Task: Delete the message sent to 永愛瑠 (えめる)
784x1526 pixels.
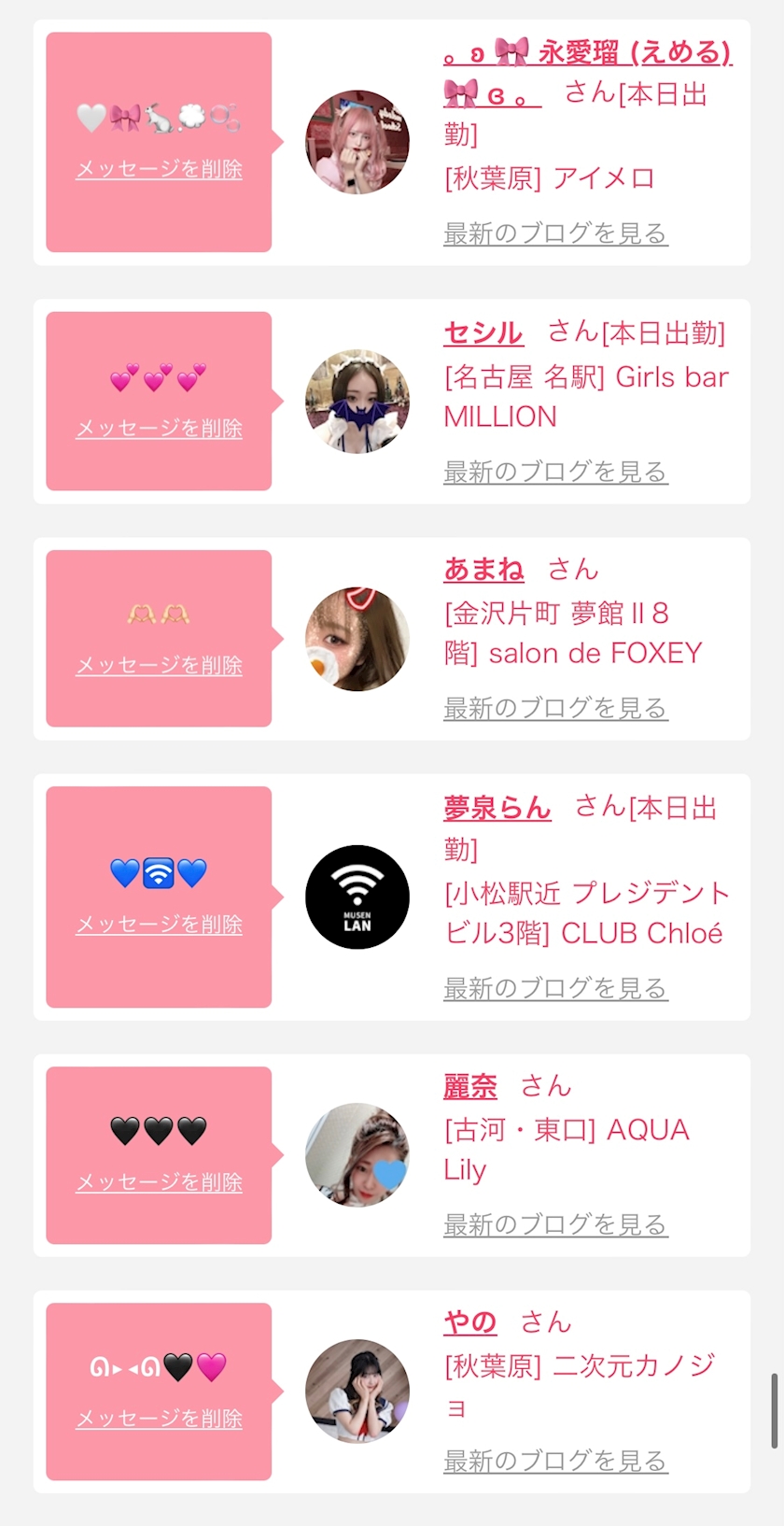Action: point(159,169)
